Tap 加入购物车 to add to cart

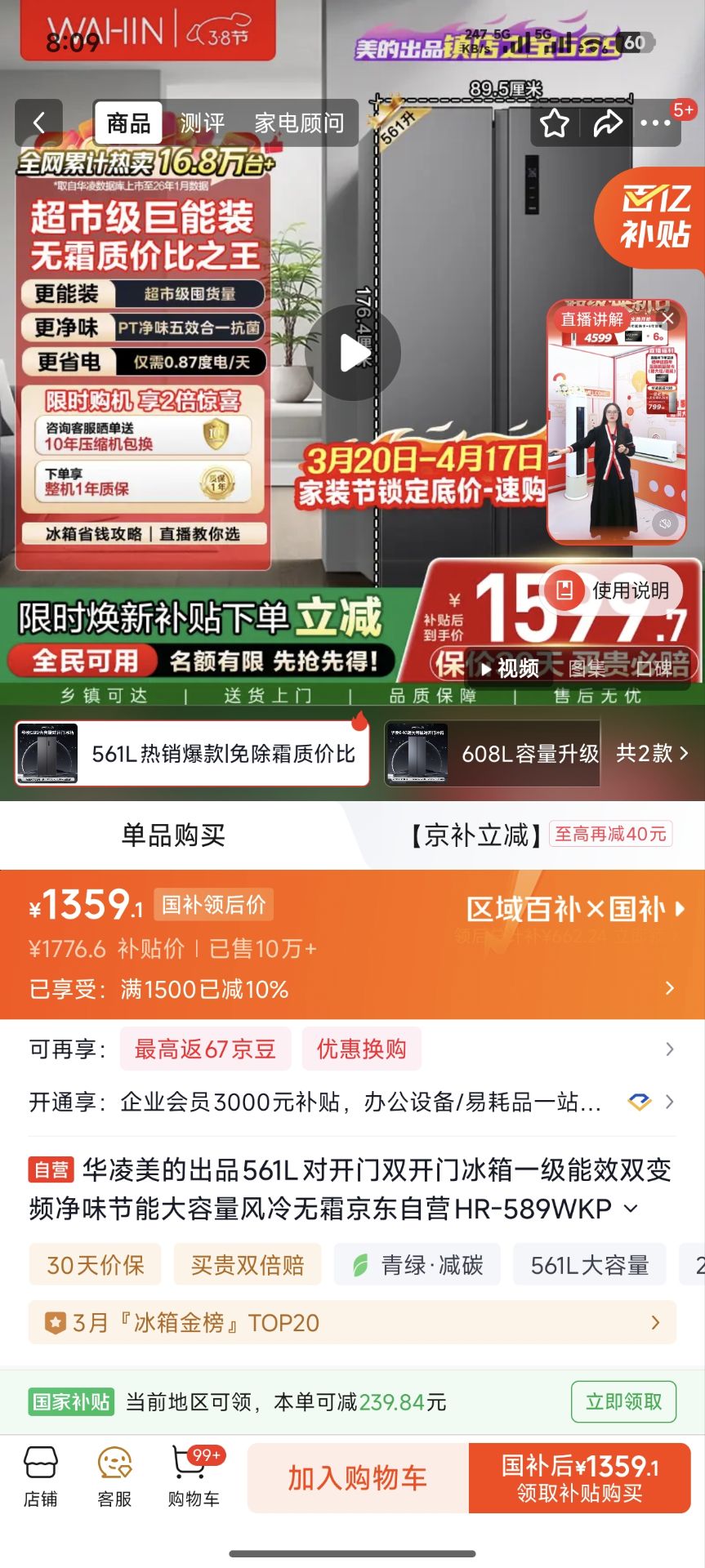(x=357, y=1478)
